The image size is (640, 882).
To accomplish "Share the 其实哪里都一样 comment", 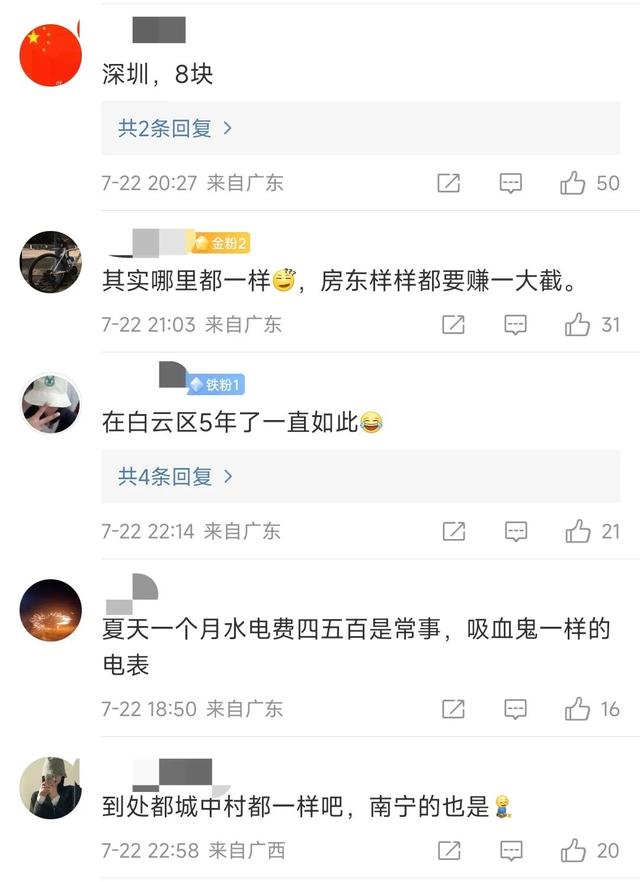I will 453,324.
